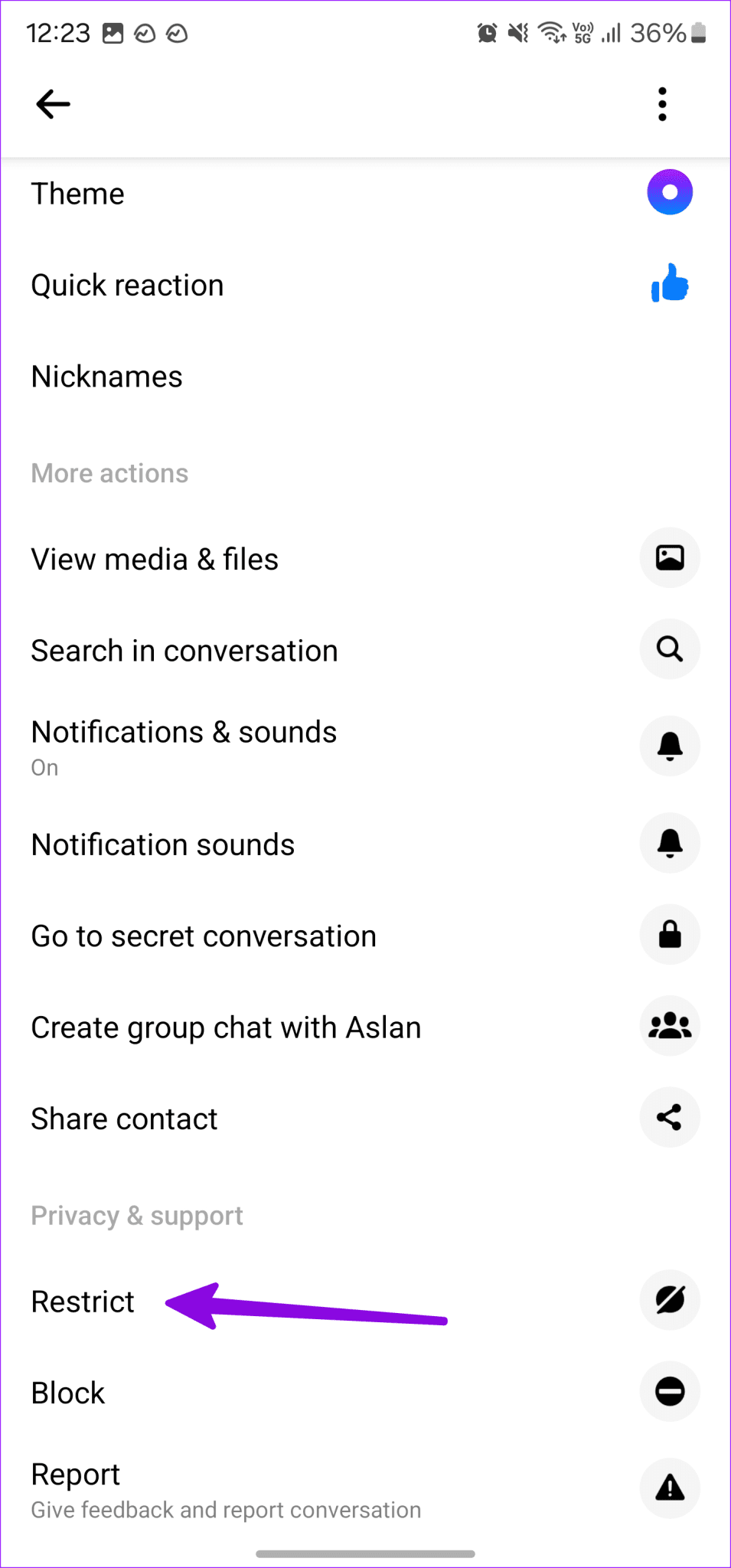Tap the group chat people icon
Image resolution: width=731 pixels, height=1568 pixels.
[x=669, y=1026]
